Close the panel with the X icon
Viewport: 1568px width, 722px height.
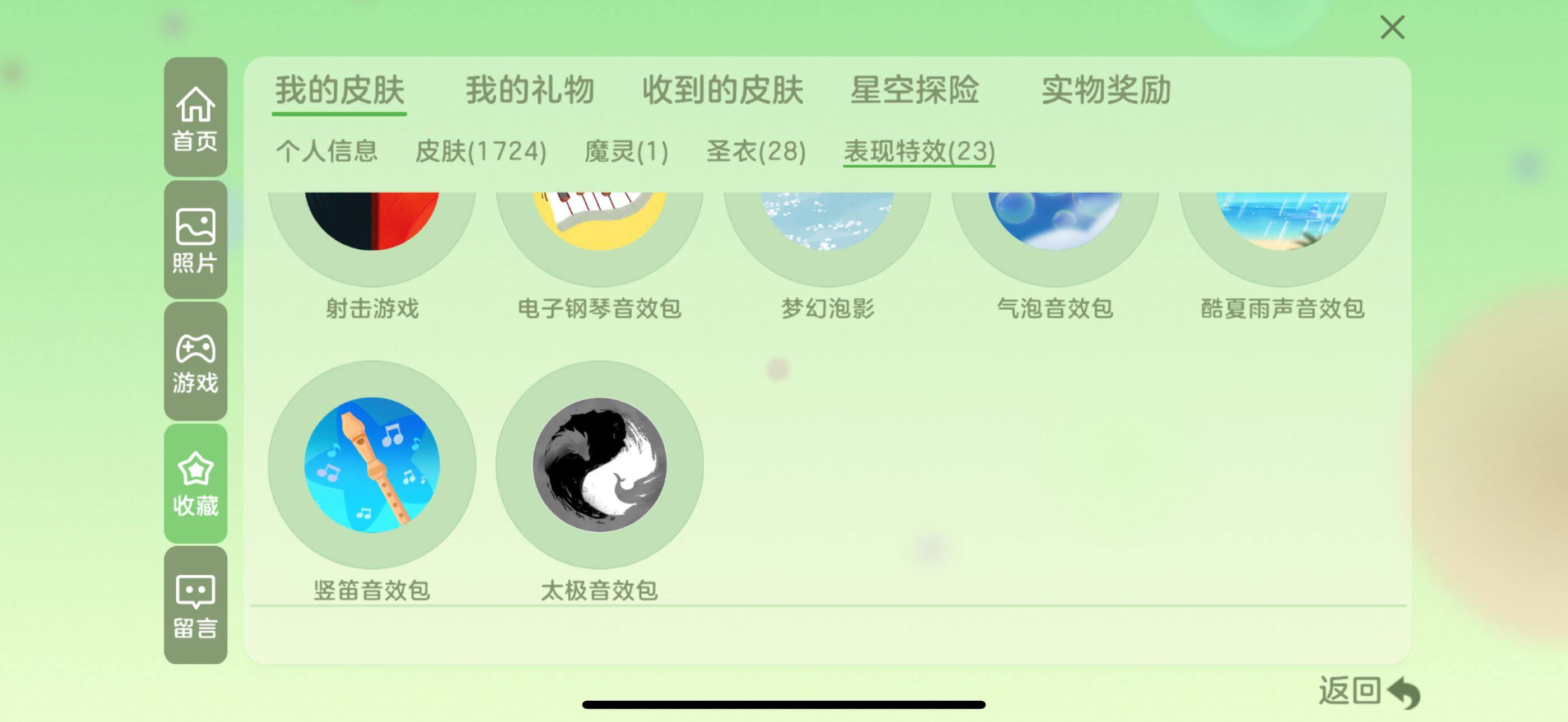pos(1392,28)
